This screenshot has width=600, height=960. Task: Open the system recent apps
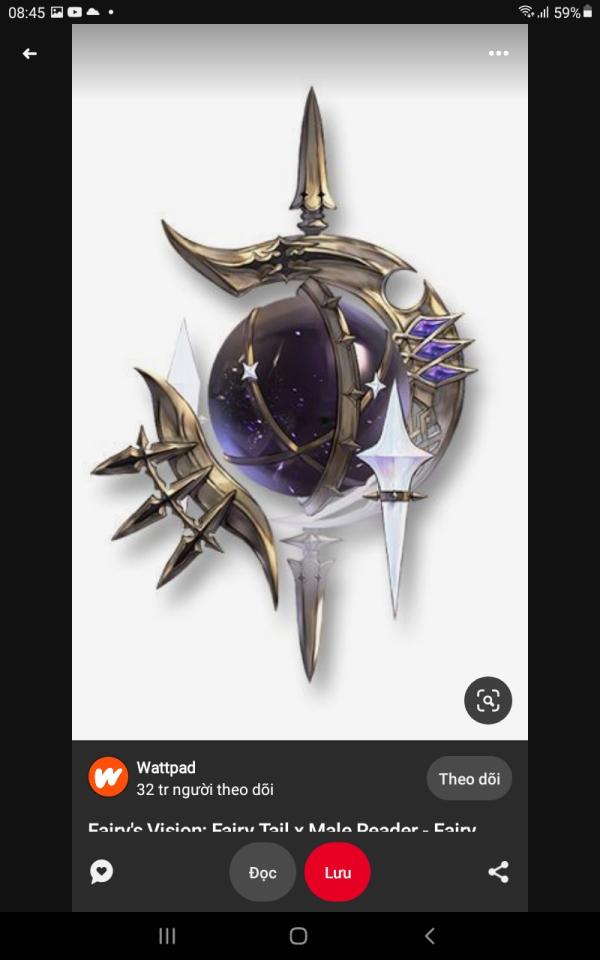(x=167, y=936)
